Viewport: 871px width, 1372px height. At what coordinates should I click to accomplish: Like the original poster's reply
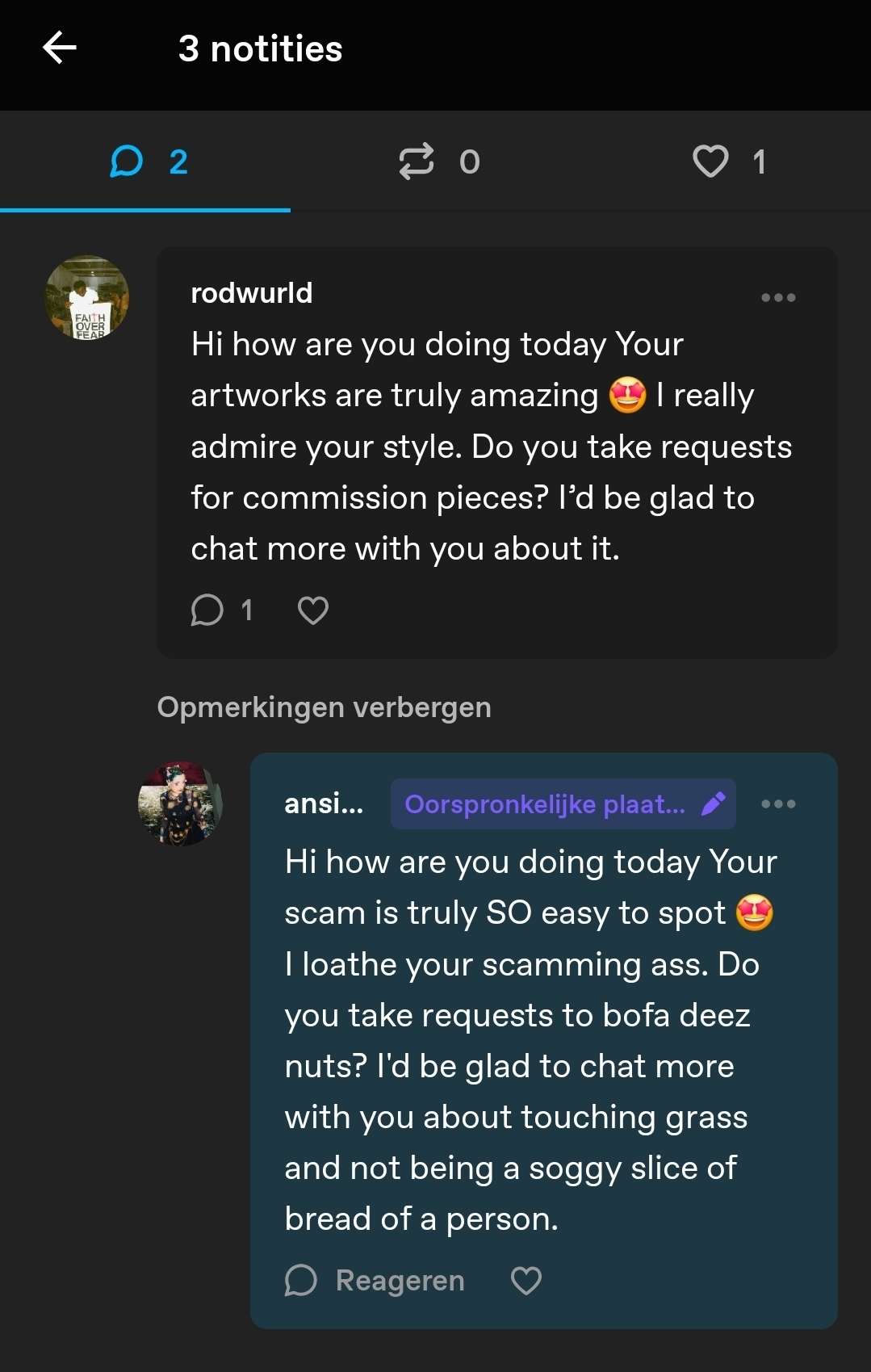526,1281
